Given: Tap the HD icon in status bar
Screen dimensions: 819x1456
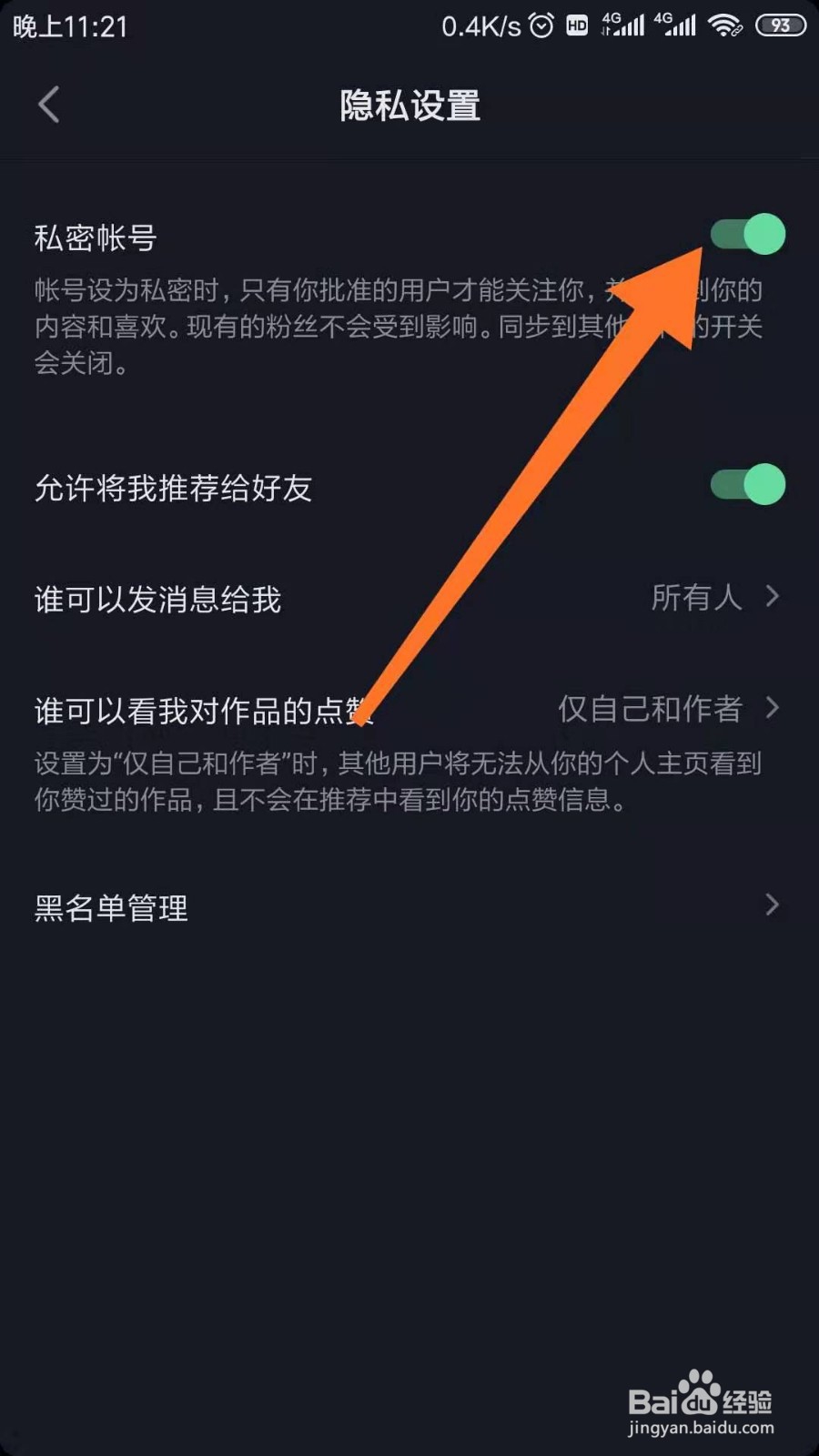Looking at the screenshot, I should click(575, 26).
